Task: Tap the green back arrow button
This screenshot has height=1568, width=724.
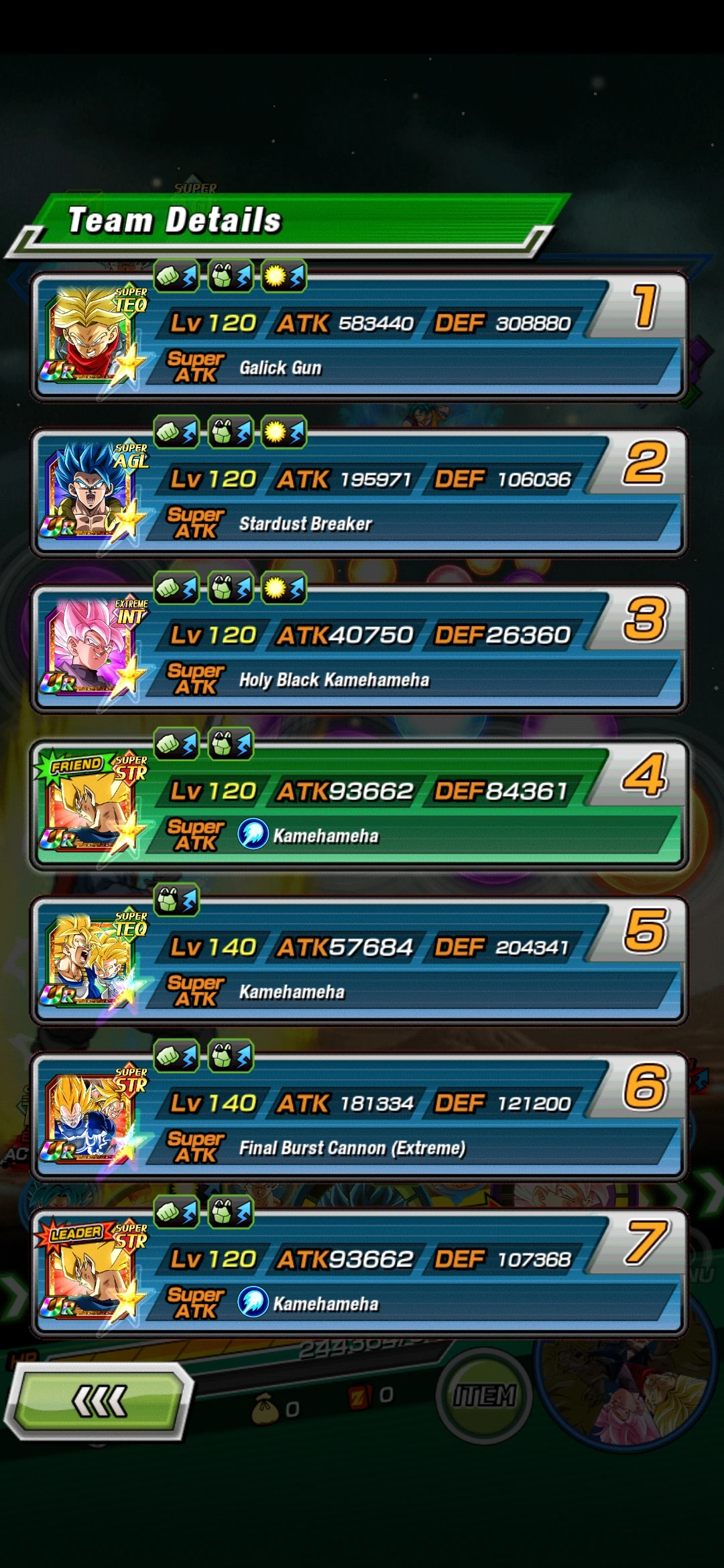Action: click(x=99, y=1400)
